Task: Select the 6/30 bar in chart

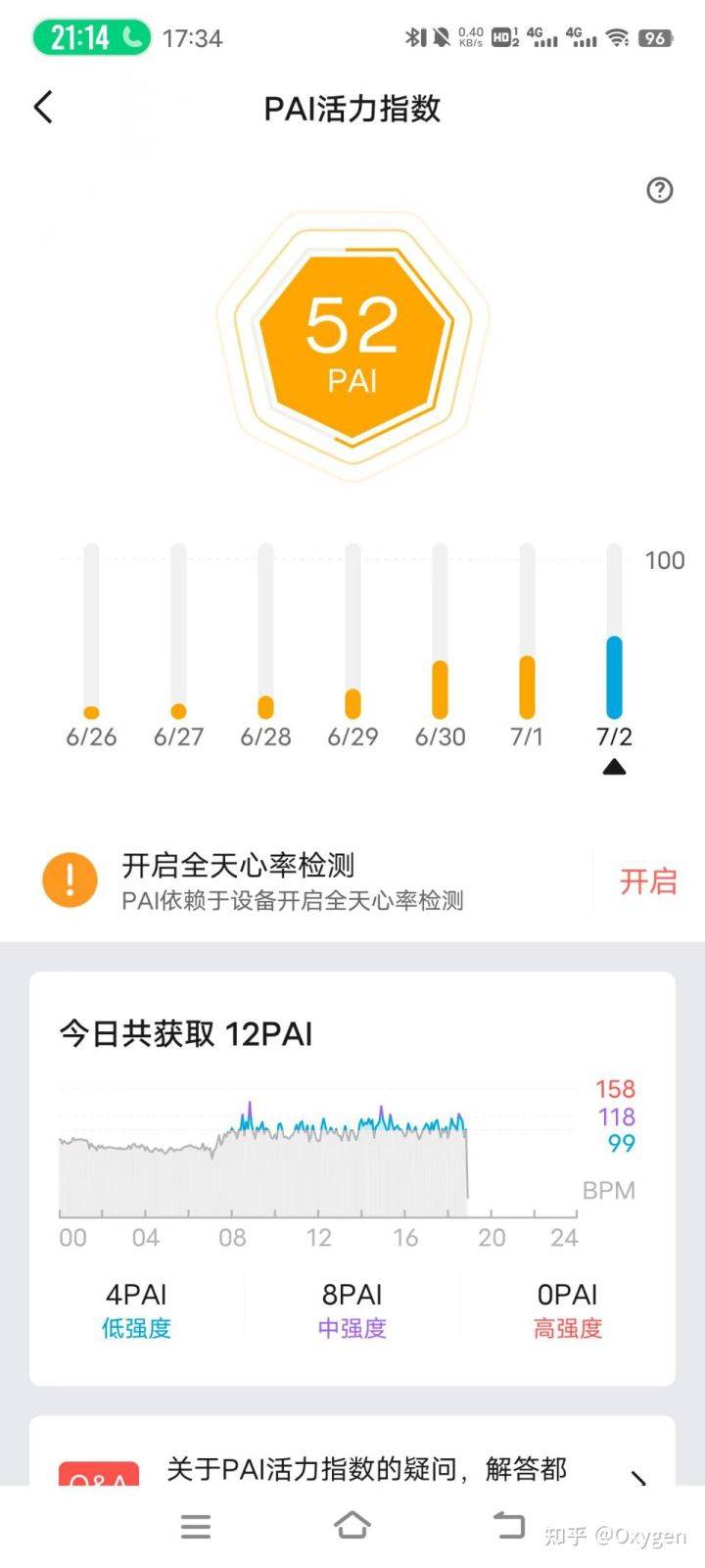Action: coord(440,632)
